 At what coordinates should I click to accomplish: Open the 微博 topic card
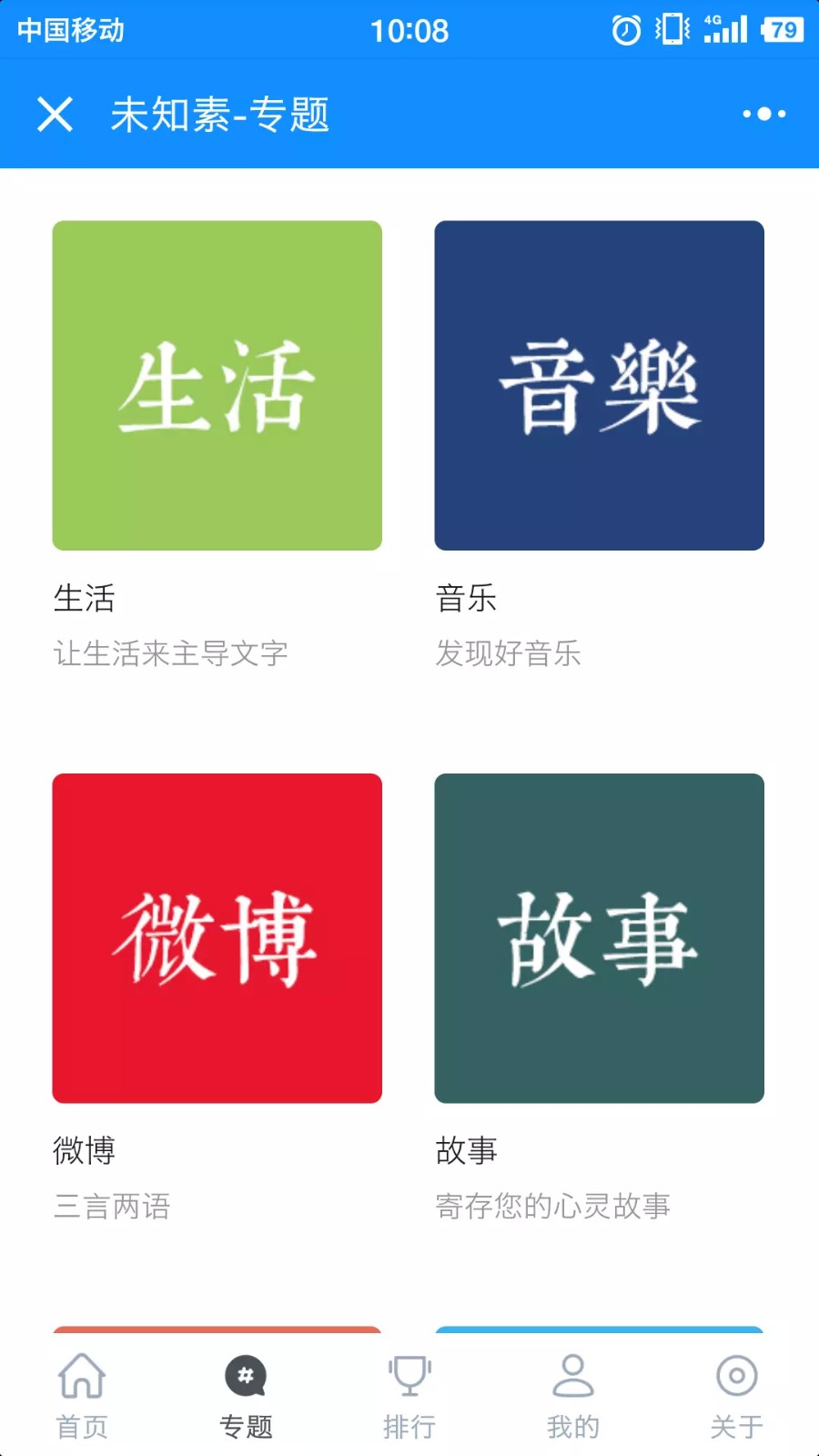click(x=217, y=938)
